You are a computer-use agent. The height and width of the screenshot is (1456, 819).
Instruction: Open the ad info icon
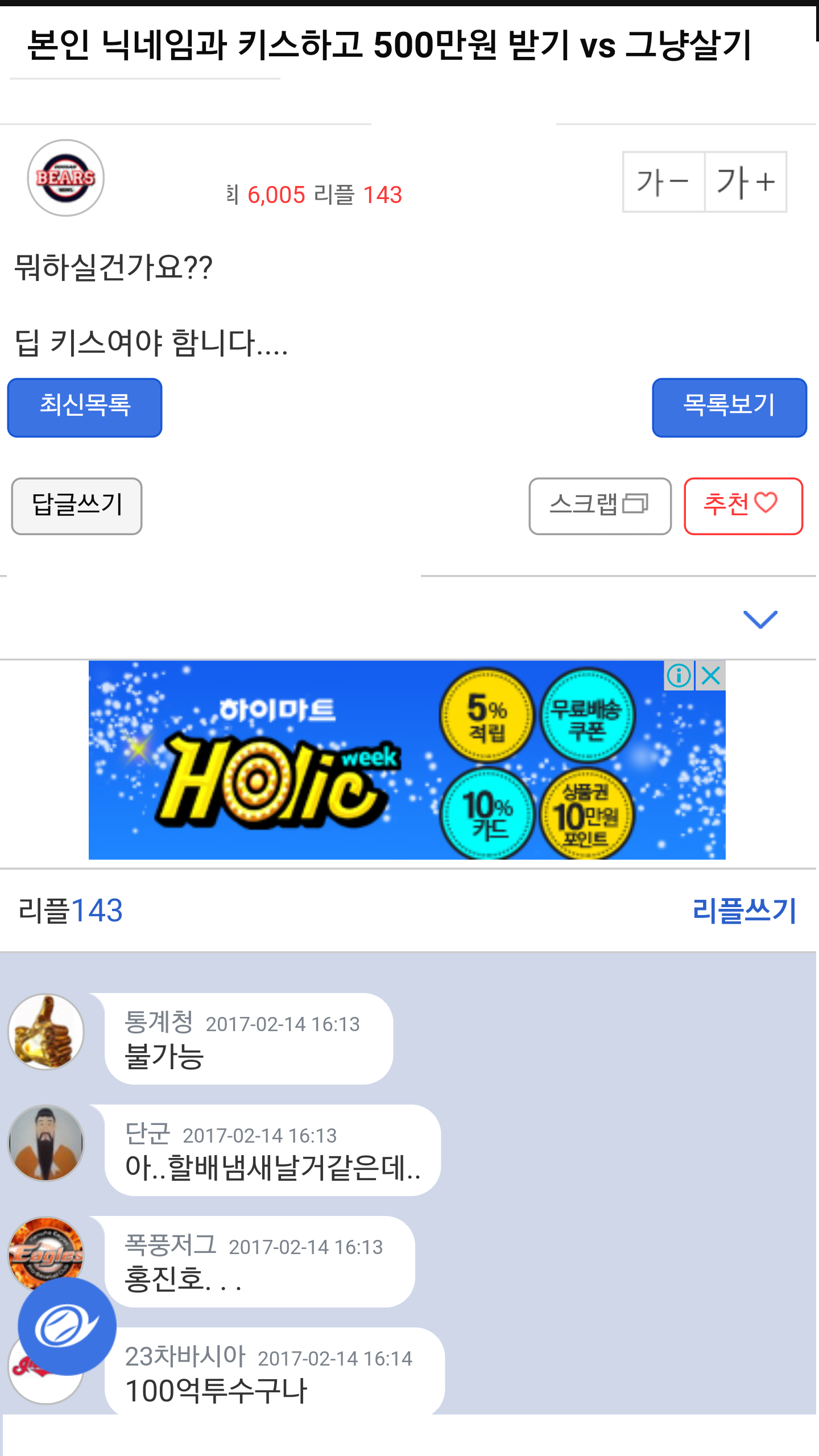(x=679, y=676)
